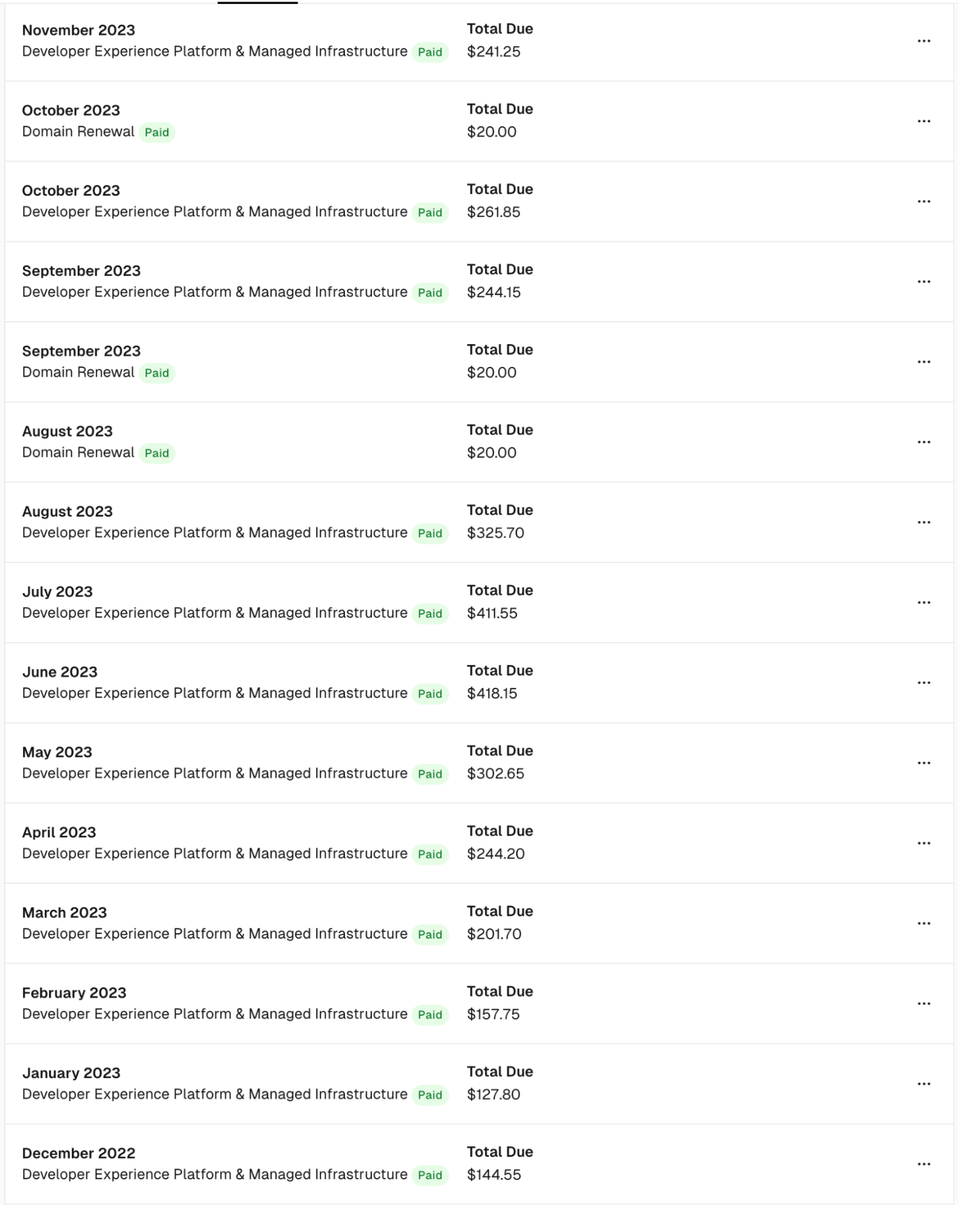This screenshot has width=960, height=1205.
Task: Click the ellipsis on December 2022 invoice
Action: (922, 1163)
